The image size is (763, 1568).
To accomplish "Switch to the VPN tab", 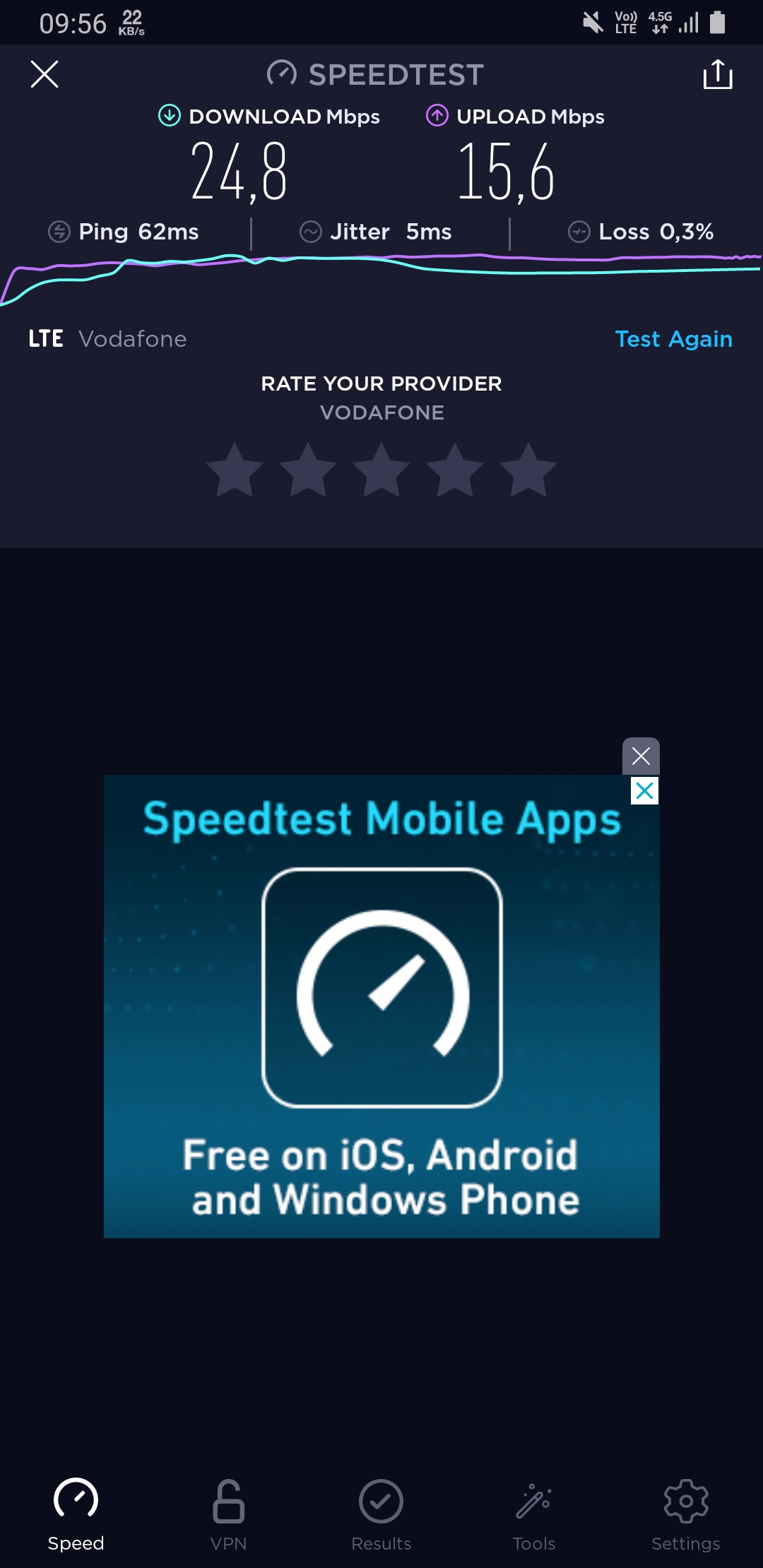I will coord(229,1516).
